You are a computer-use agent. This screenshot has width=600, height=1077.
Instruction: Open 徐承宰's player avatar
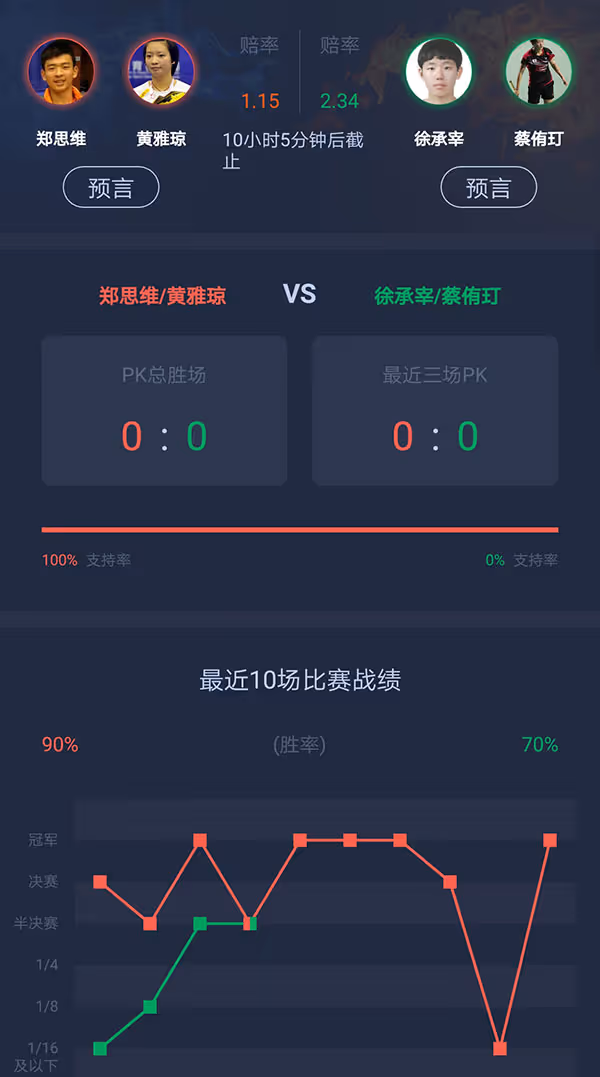pos(439,71)
